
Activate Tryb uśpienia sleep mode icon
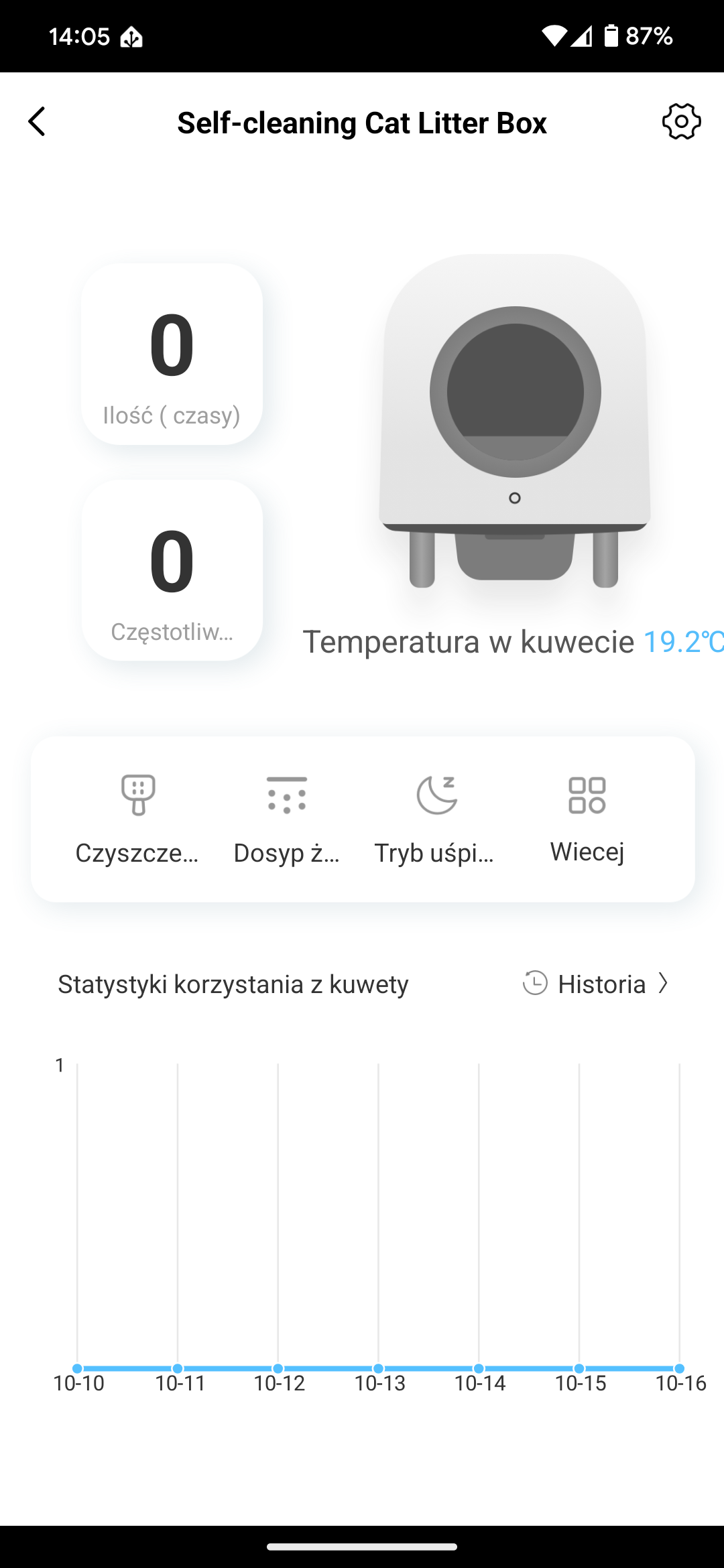[x=436, y=796]
